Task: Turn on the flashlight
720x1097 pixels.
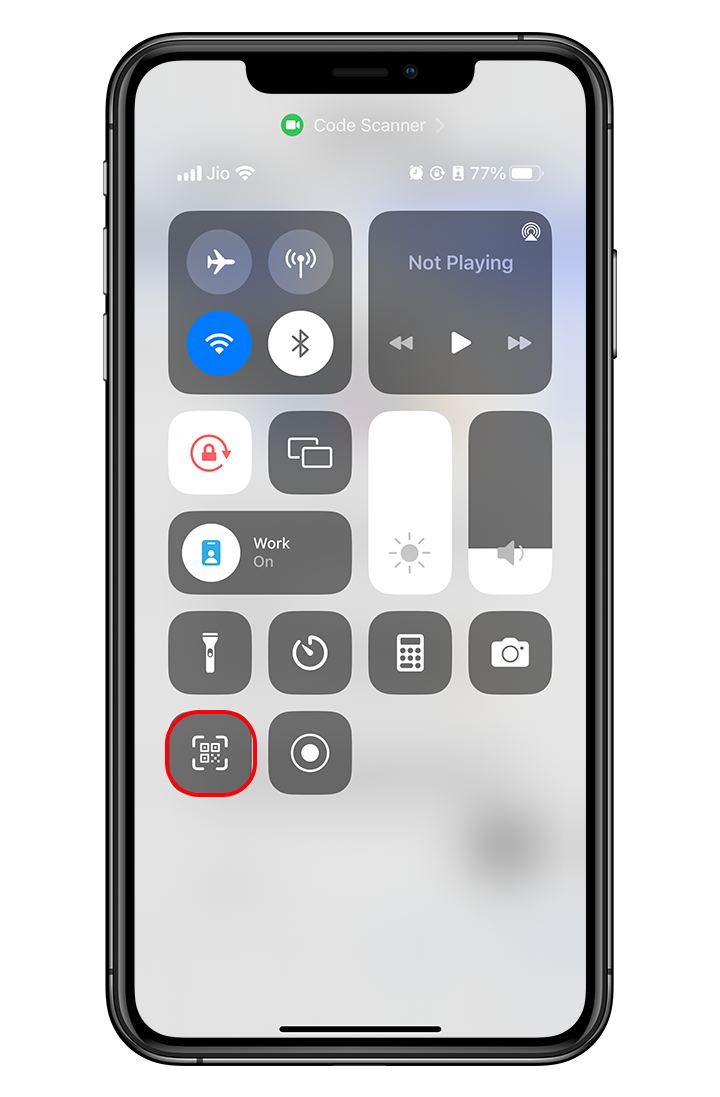Action: [210, 653]
